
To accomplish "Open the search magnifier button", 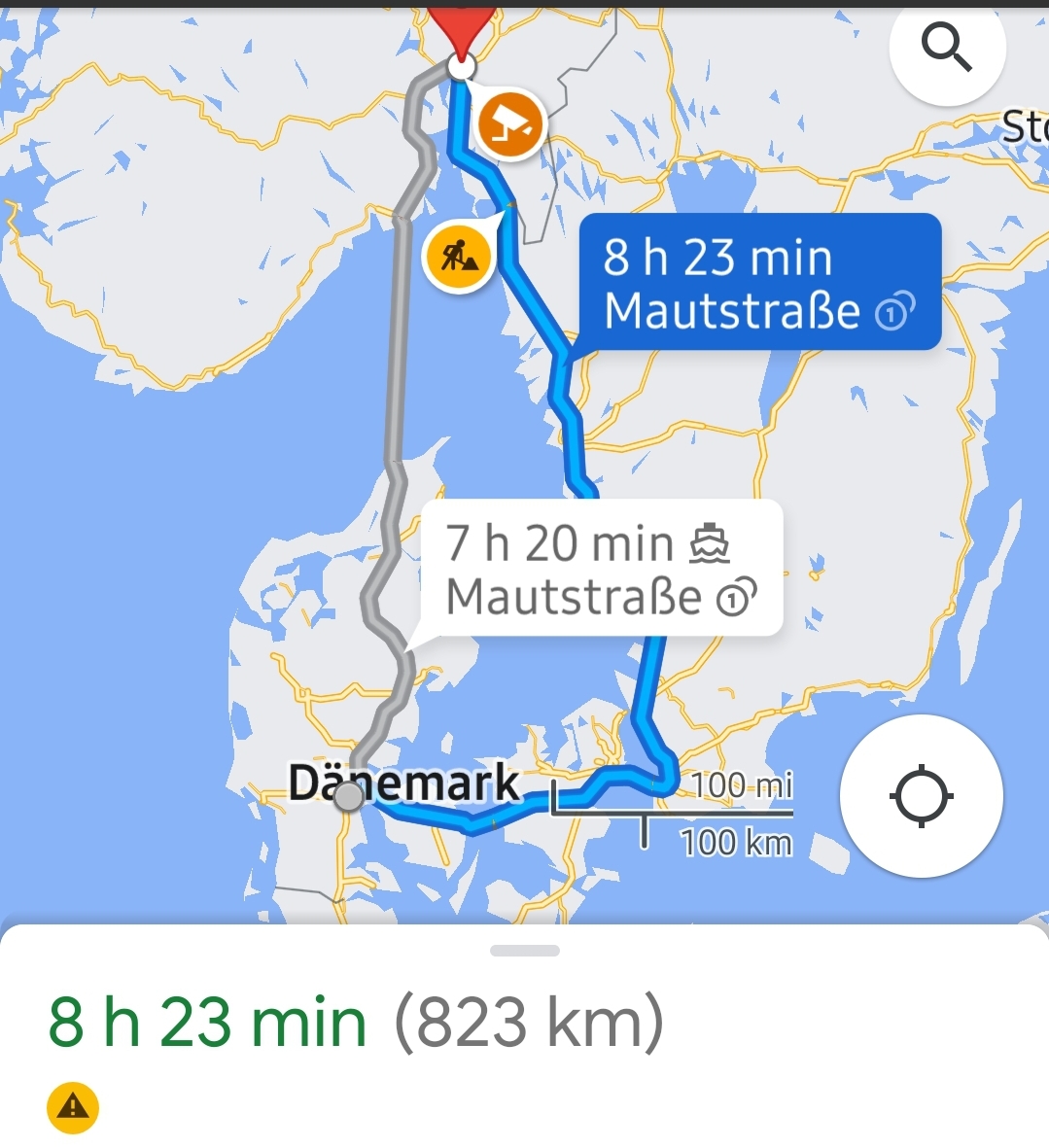I will pos(946,47).
